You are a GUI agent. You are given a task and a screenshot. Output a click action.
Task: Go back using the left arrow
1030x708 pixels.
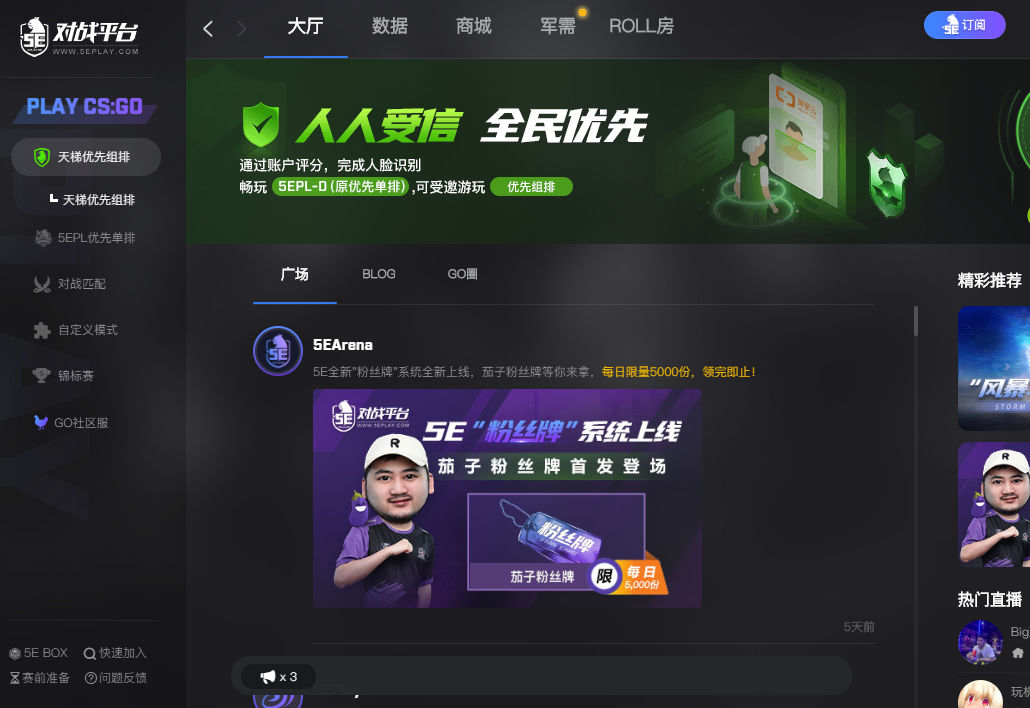tap(208, 29)
